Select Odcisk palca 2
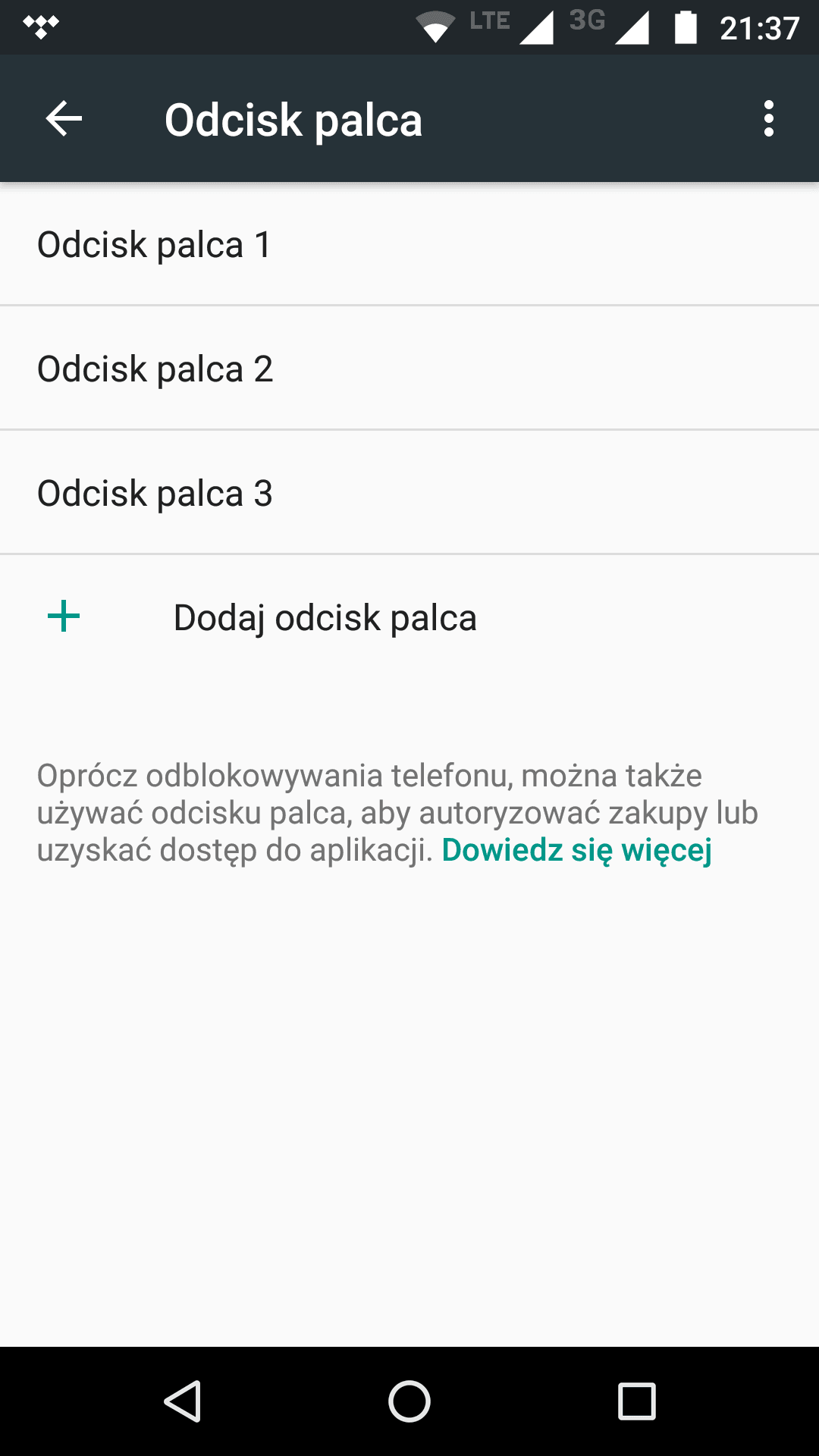 [409, 369]
